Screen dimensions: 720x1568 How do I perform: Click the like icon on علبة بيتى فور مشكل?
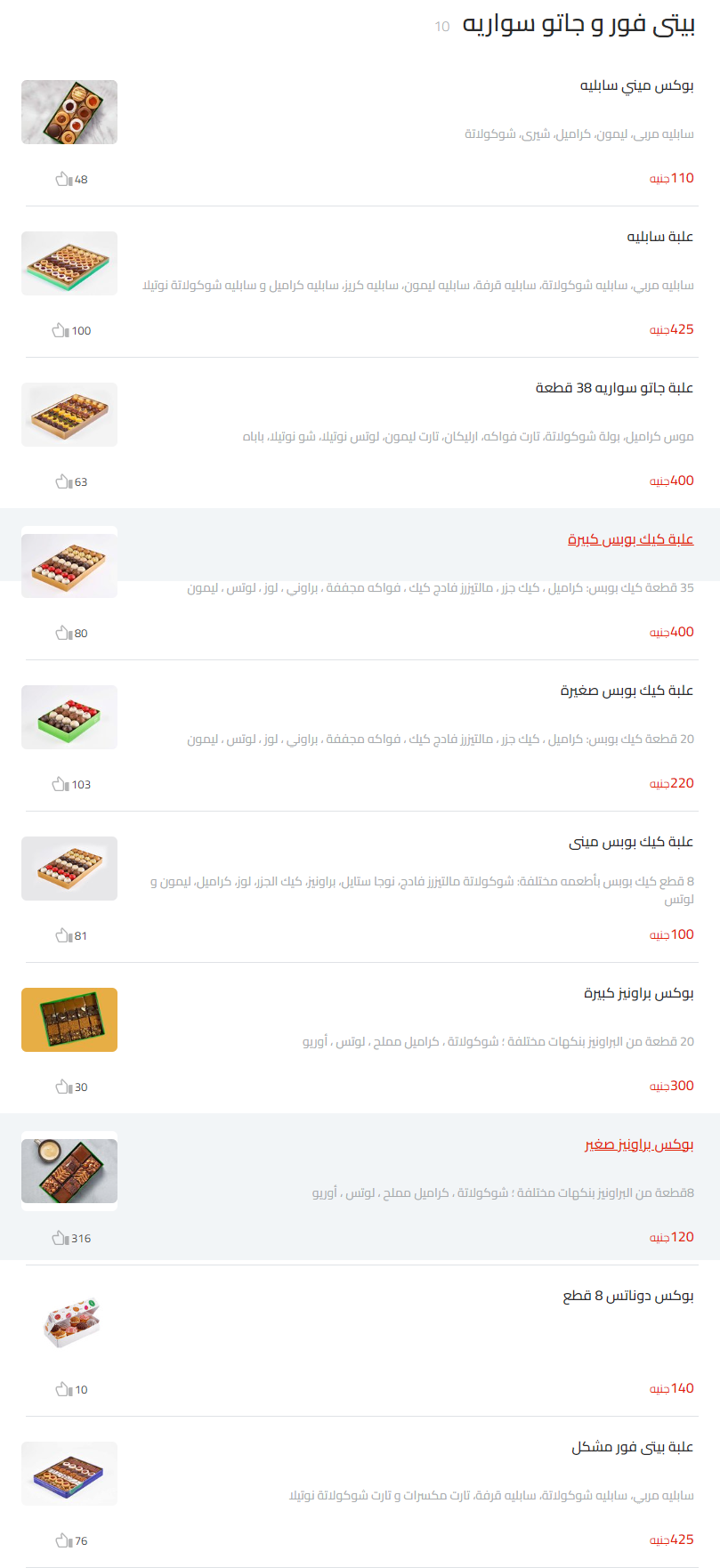click(x=62, y=1540)
